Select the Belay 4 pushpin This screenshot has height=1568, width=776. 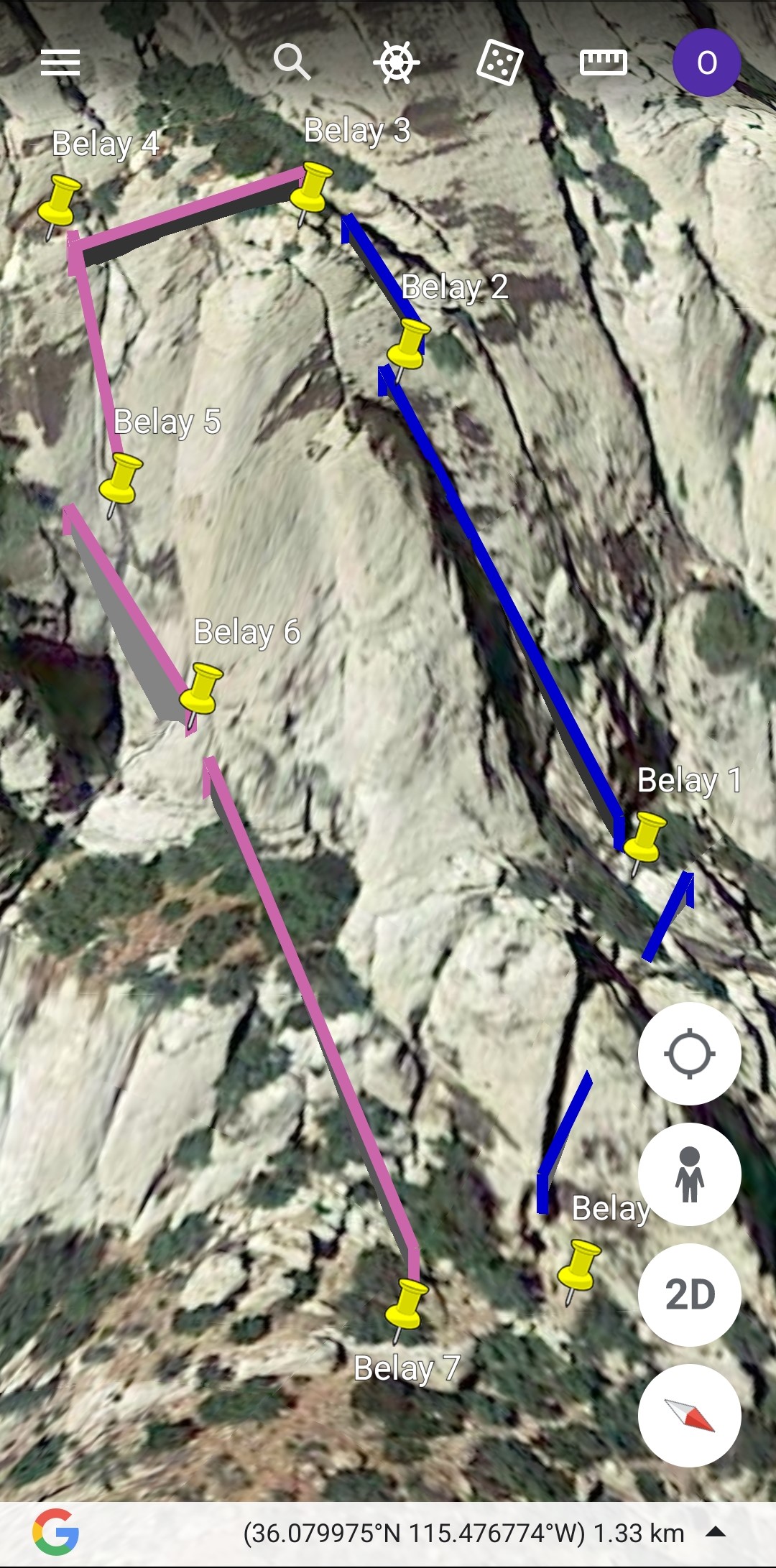pos(60,201)
